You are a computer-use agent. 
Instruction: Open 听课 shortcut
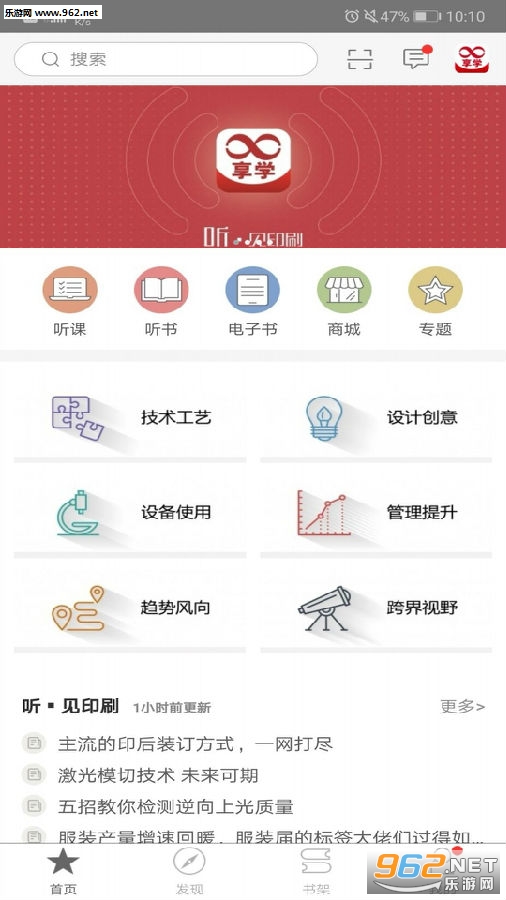click(x=69, y=302)
